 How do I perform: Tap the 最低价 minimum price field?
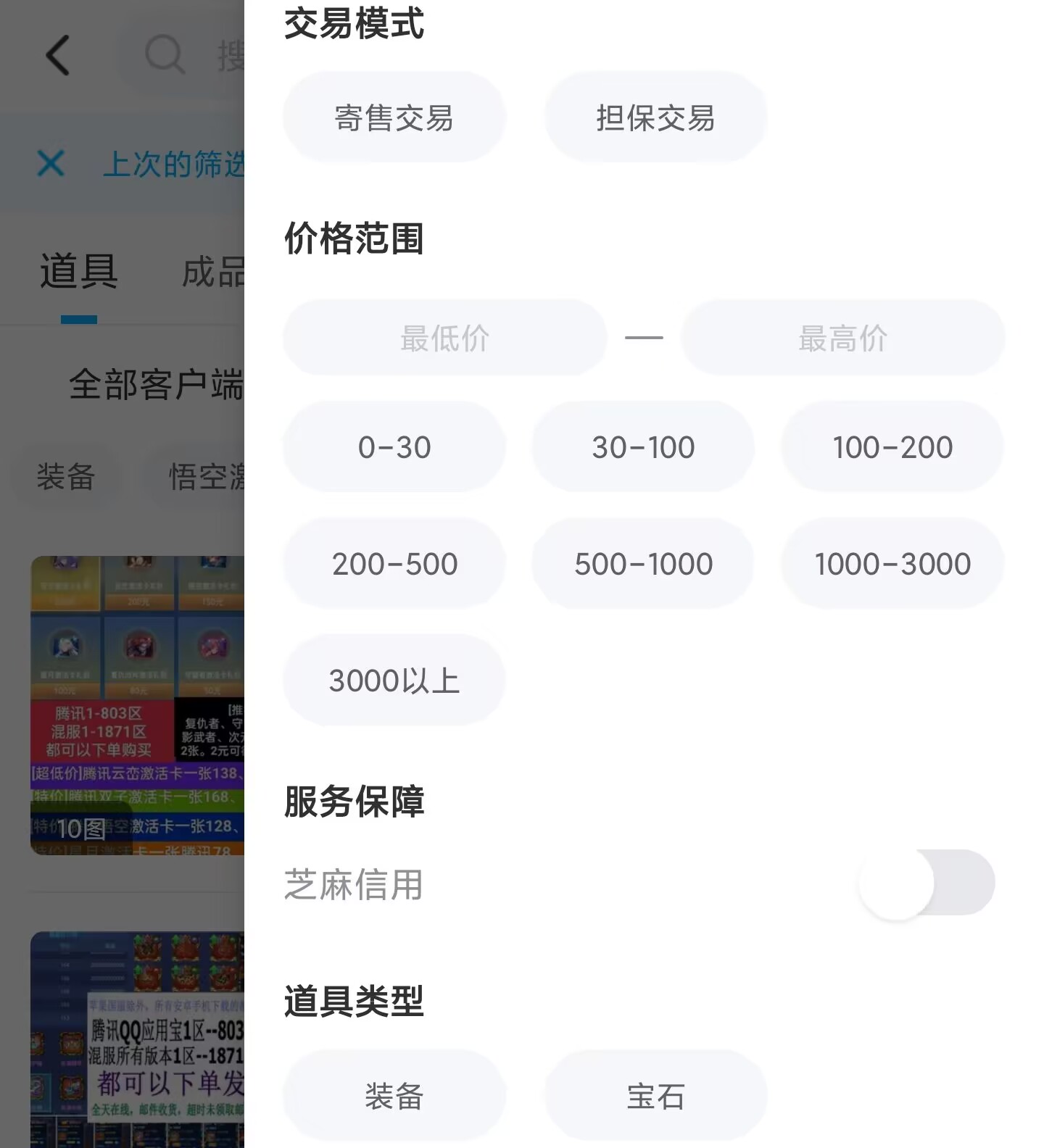(x=444, y=338)
